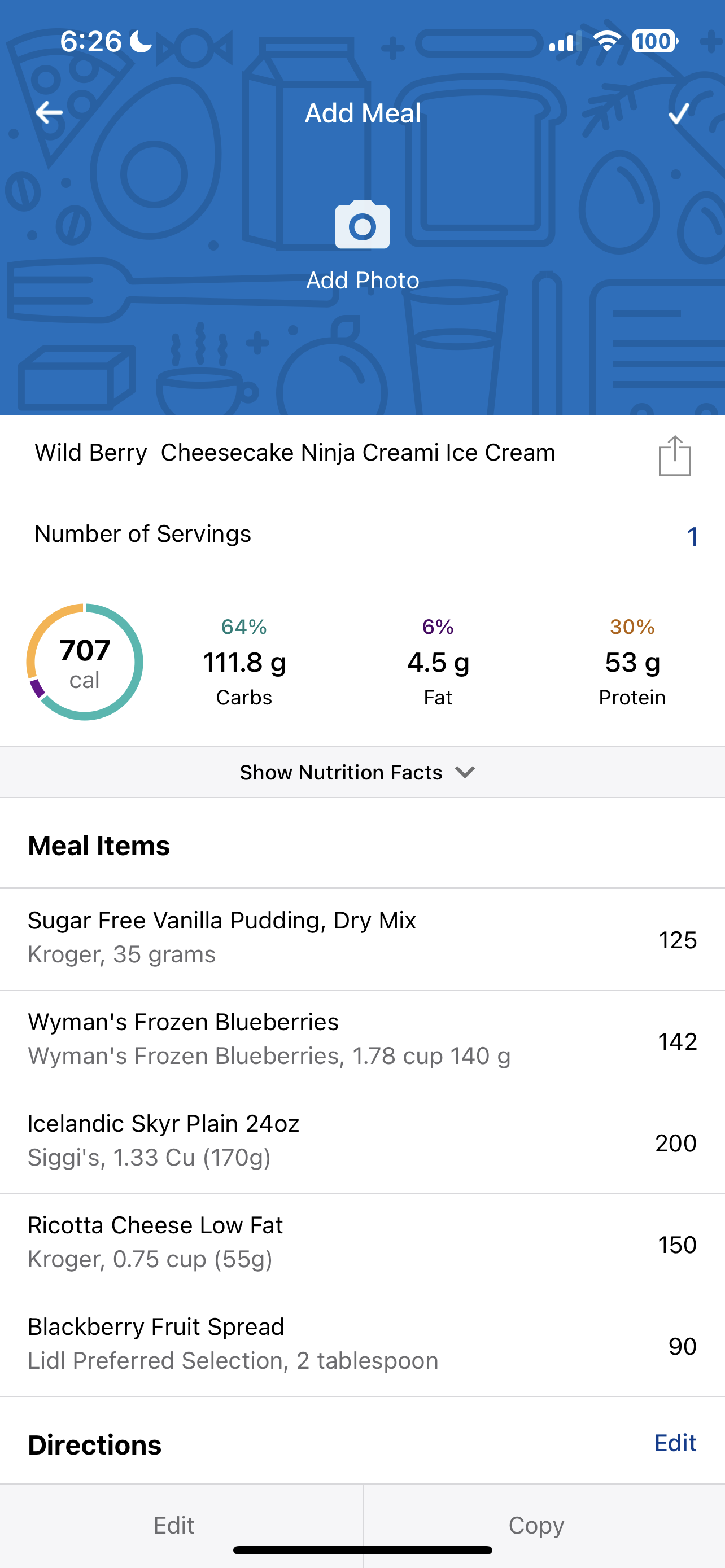The image size is (725, 1568).
Task: Edit the Directions section
Action: click(x=675, y=1443)
